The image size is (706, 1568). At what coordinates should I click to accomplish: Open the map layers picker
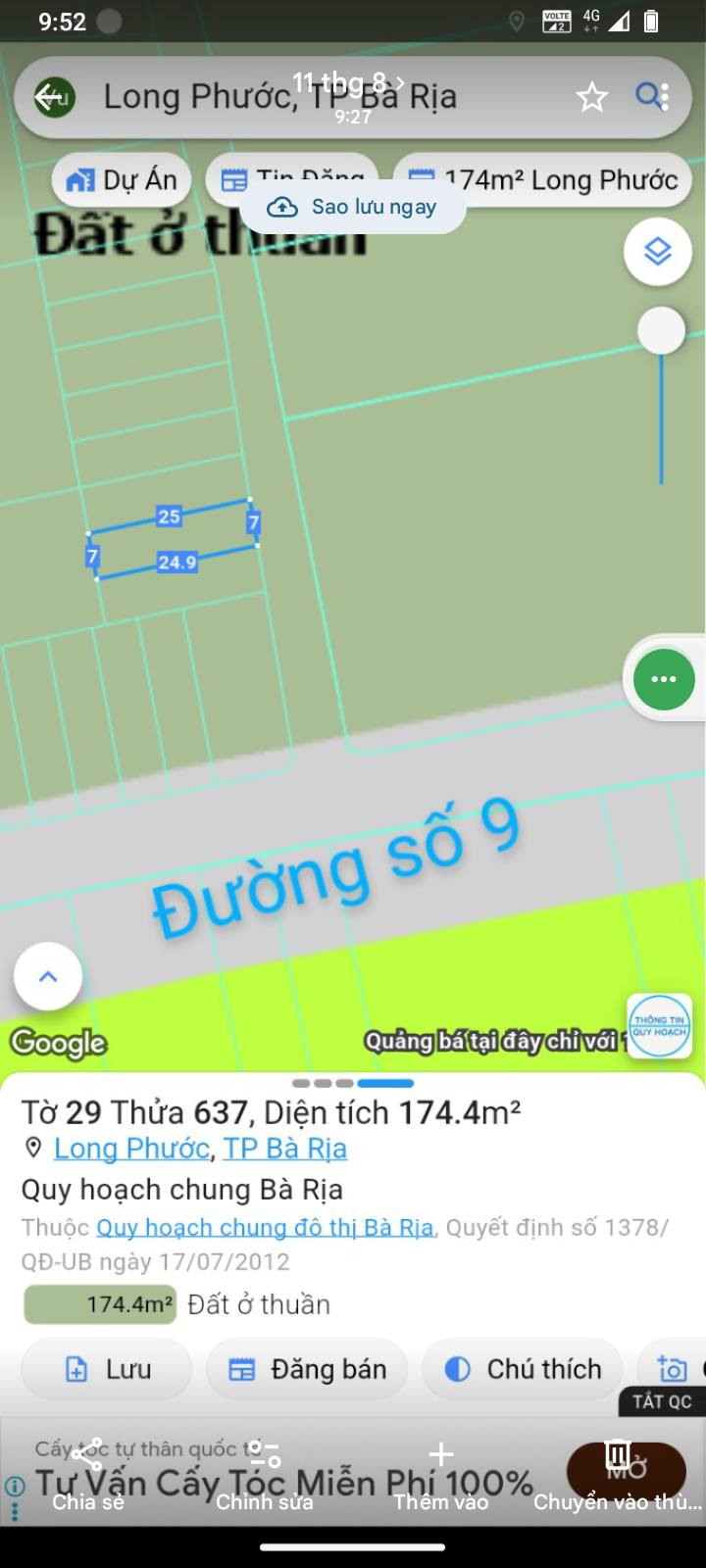click(x=658, y=252)
